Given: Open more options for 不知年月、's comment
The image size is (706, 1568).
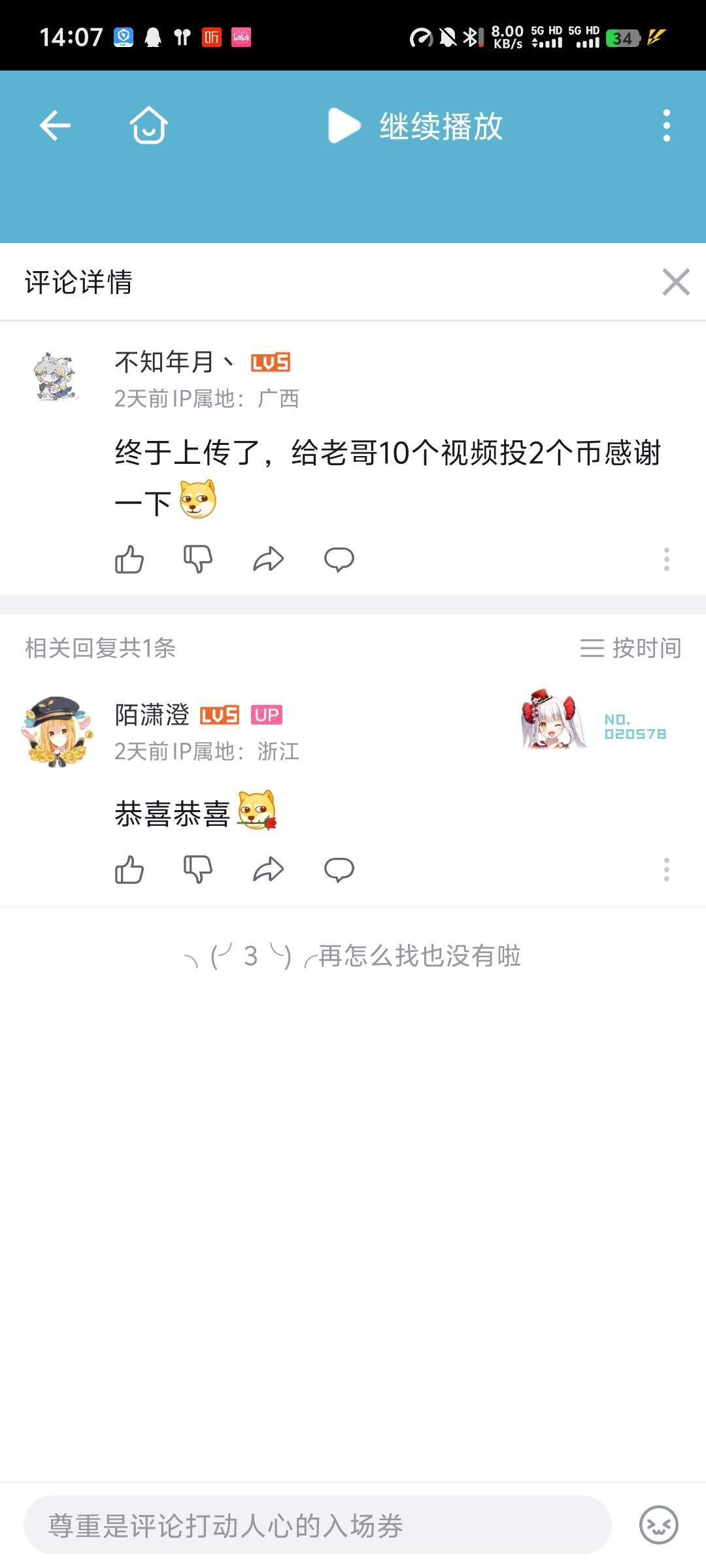Looking at the screenshot, I should click(x=666, y=559).
